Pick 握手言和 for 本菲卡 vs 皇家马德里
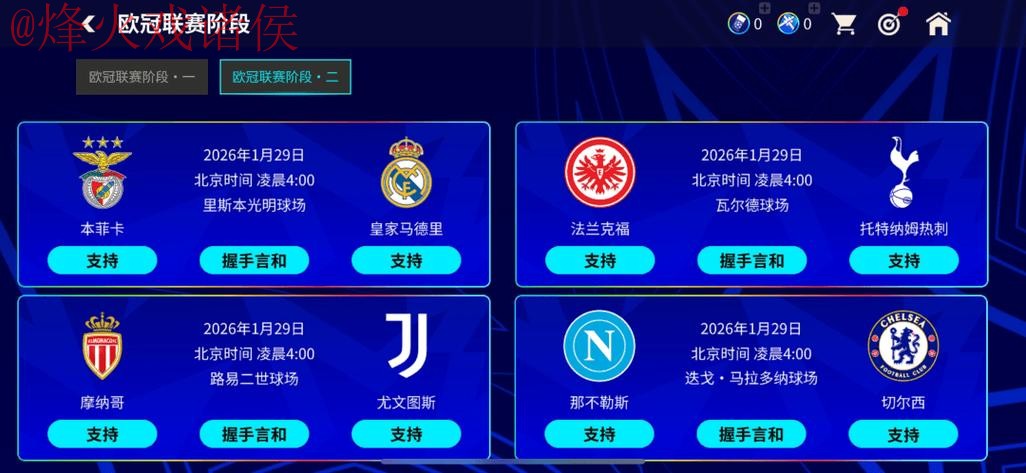 point(254,261)
